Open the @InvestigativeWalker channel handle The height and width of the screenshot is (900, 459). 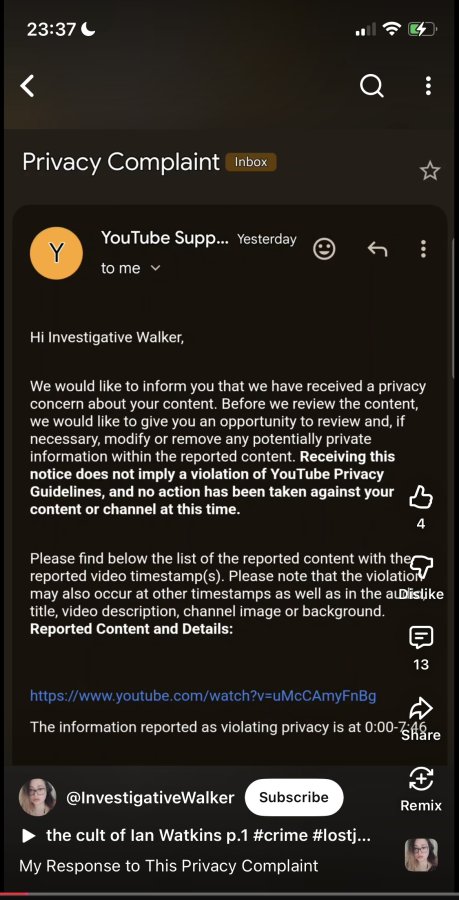click(x=150, y=798)
